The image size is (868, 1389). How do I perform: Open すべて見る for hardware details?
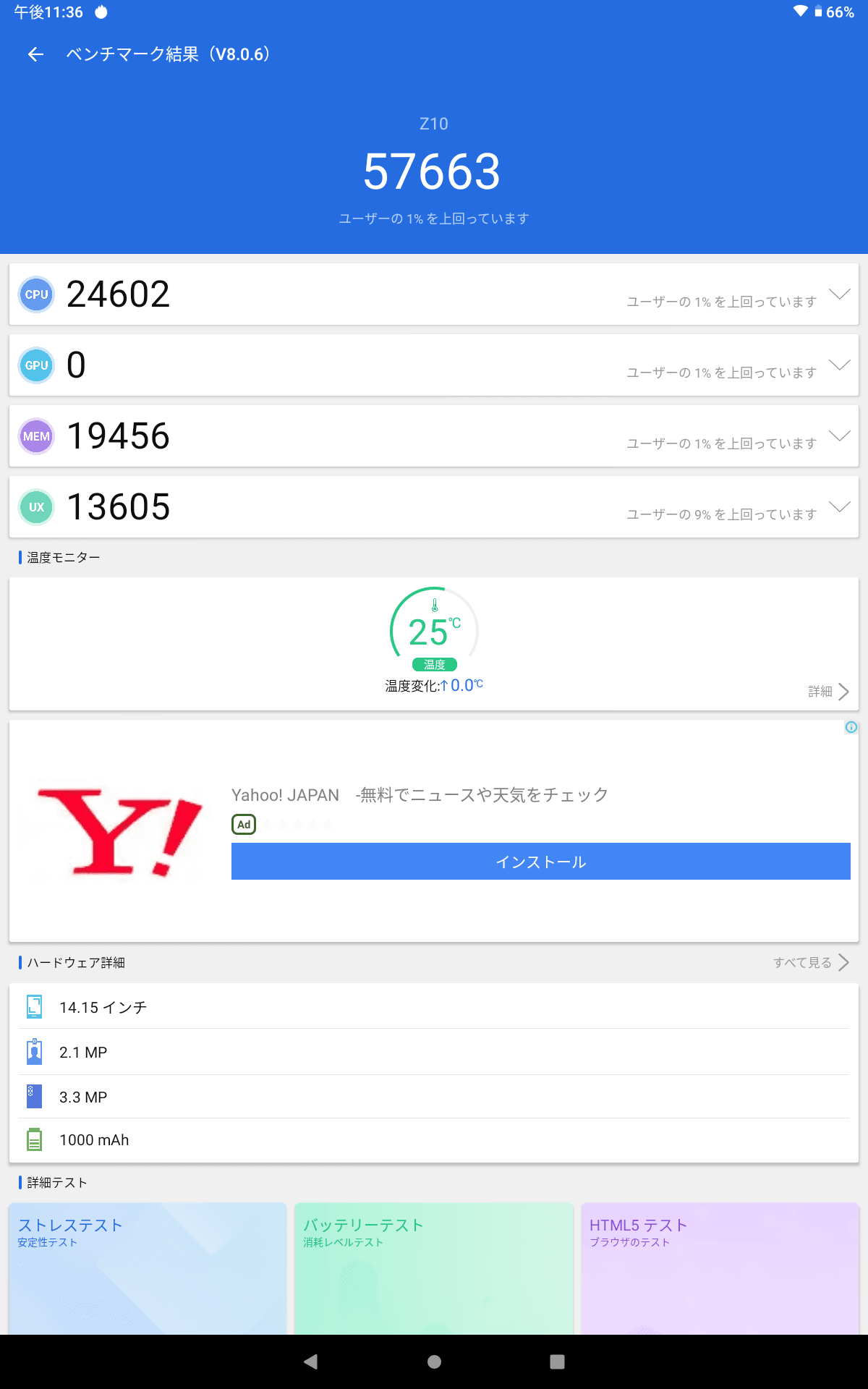[810, 962]
